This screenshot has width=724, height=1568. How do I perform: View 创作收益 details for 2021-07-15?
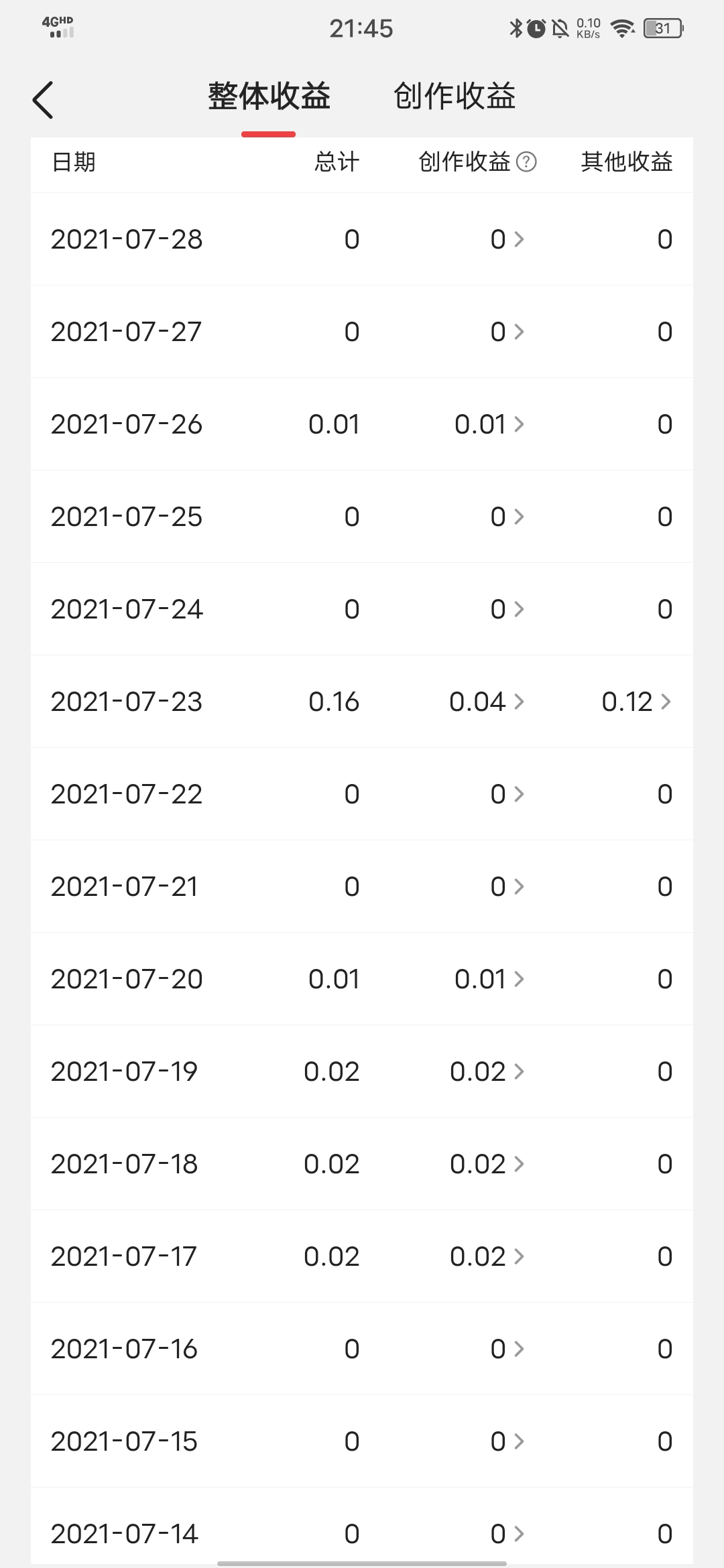pyautogui.click(x=507, y=1441)
